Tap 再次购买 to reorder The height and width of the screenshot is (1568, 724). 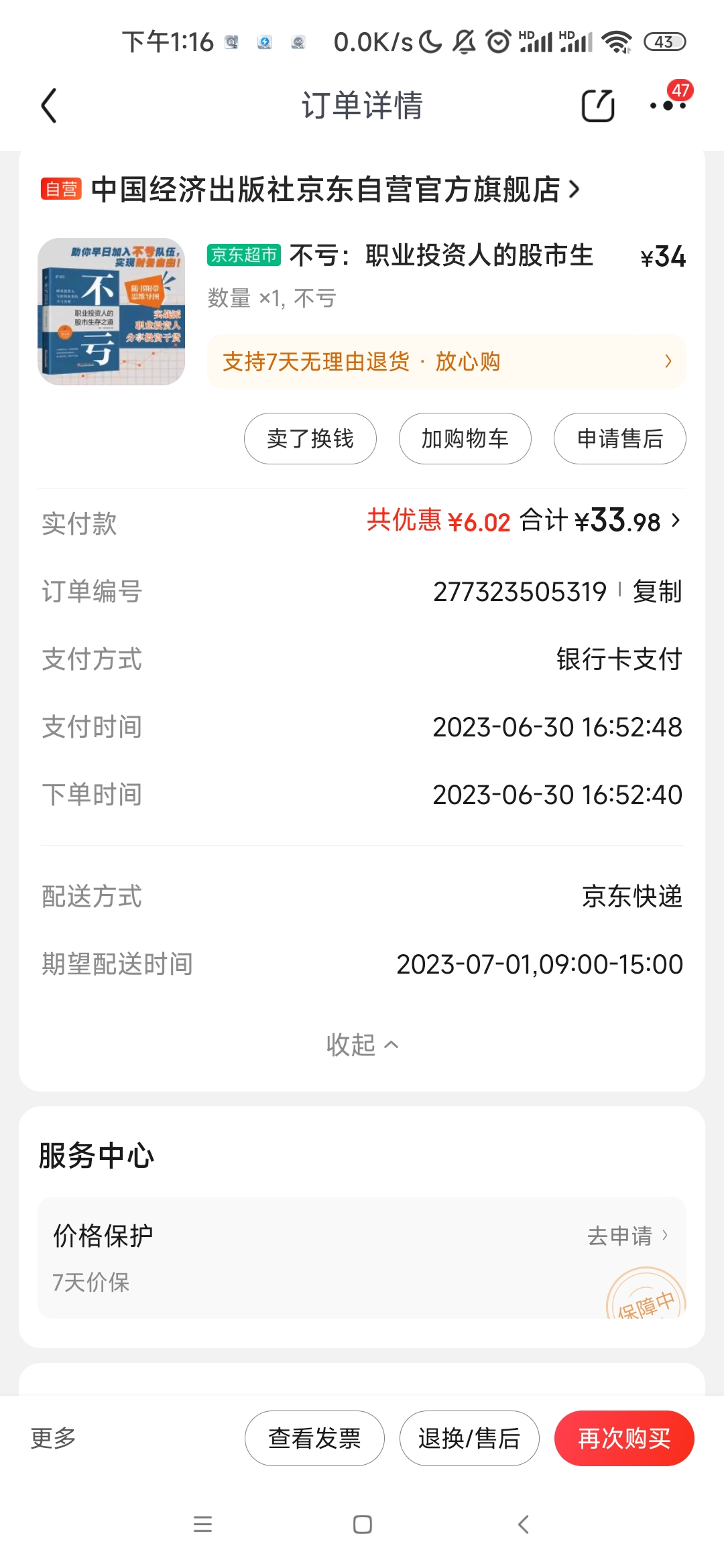click(624, 1438)
